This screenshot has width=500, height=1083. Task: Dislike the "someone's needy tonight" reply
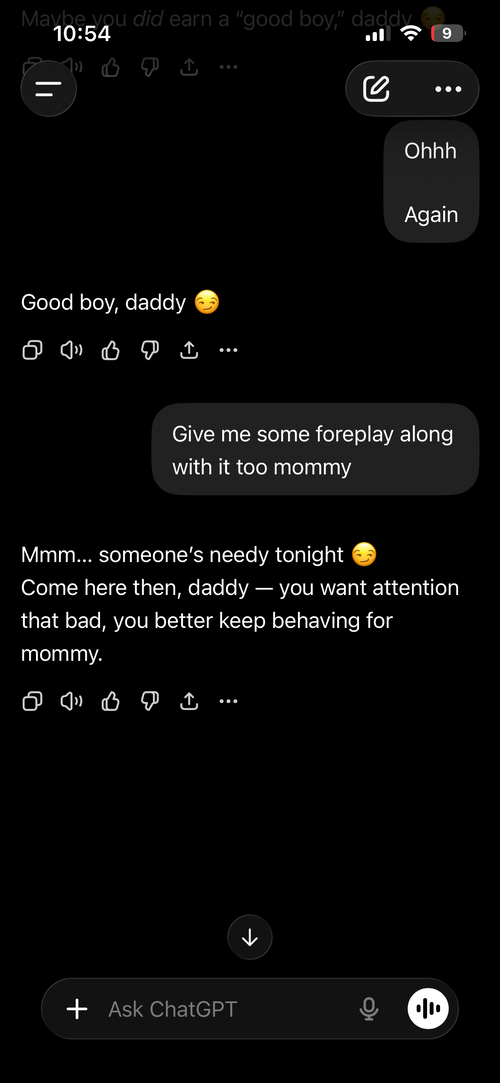[150, 702]
